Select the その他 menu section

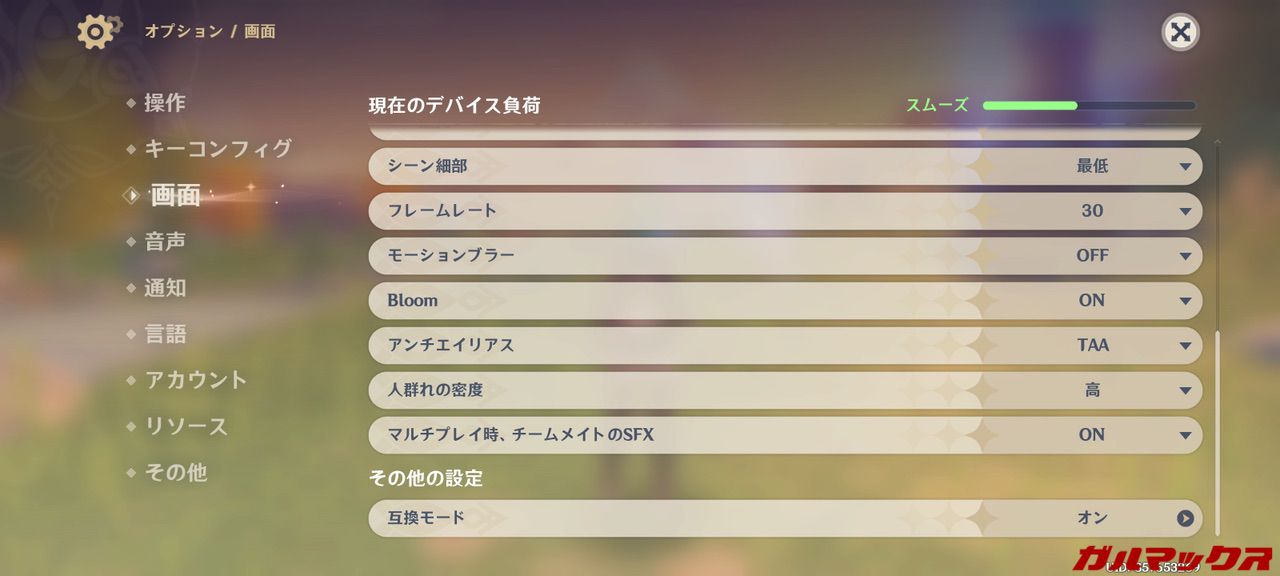tap(176, 472)
